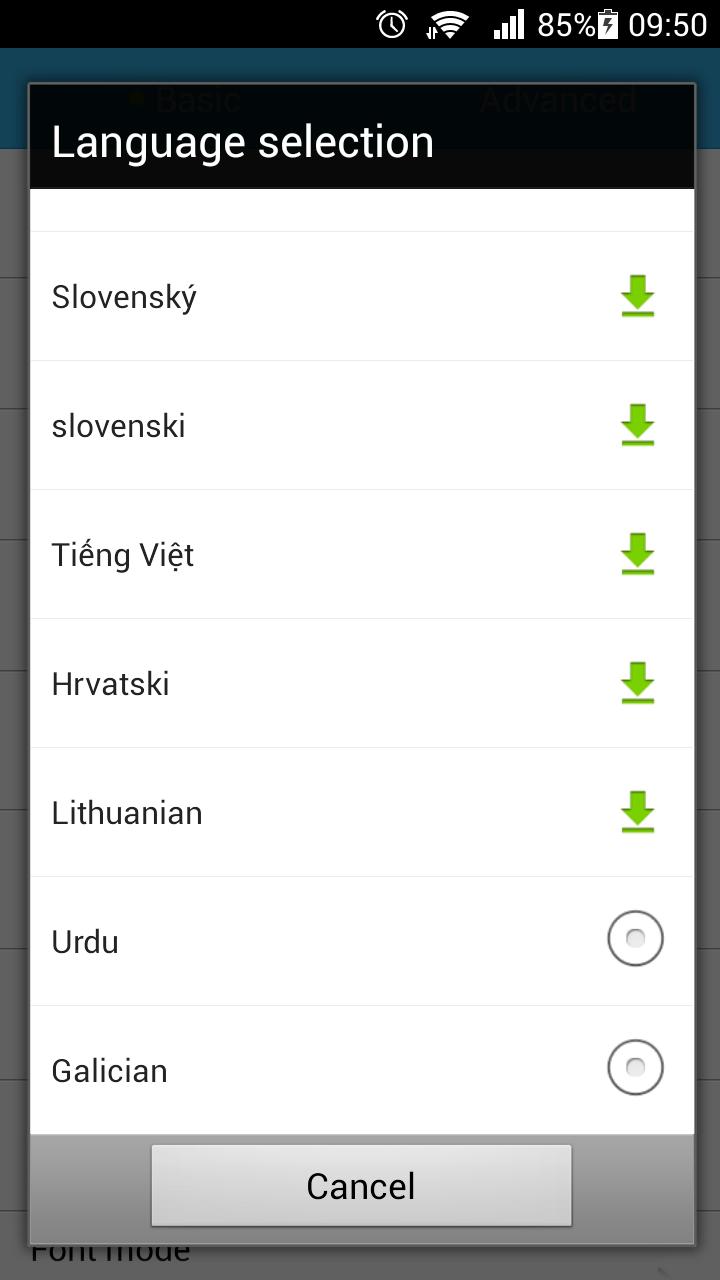720x1280 pixels.
Task: Tap the Language selection dialog title
Action: [x=243, y=141]
